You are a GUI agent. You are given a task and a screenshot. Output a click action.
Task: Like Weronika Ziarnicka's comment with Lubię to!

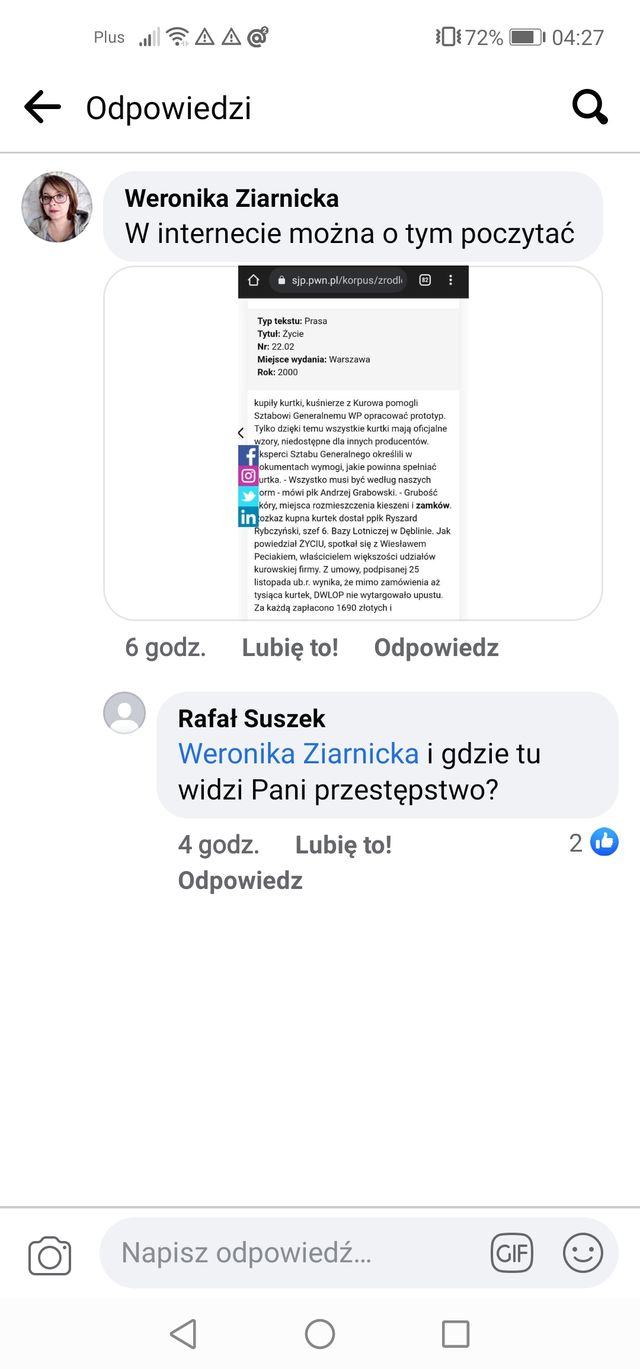pos(290,647)
